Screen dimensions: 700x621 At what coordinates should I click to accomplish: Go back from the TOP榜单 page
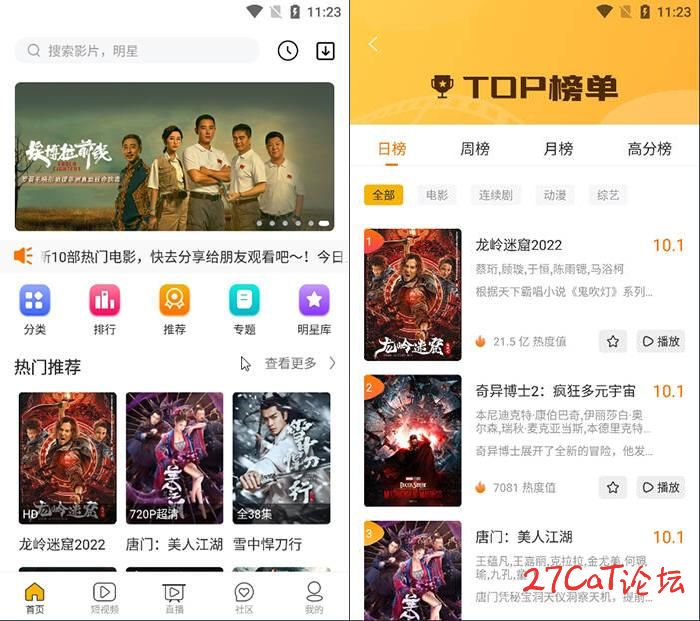pos(373,44)
